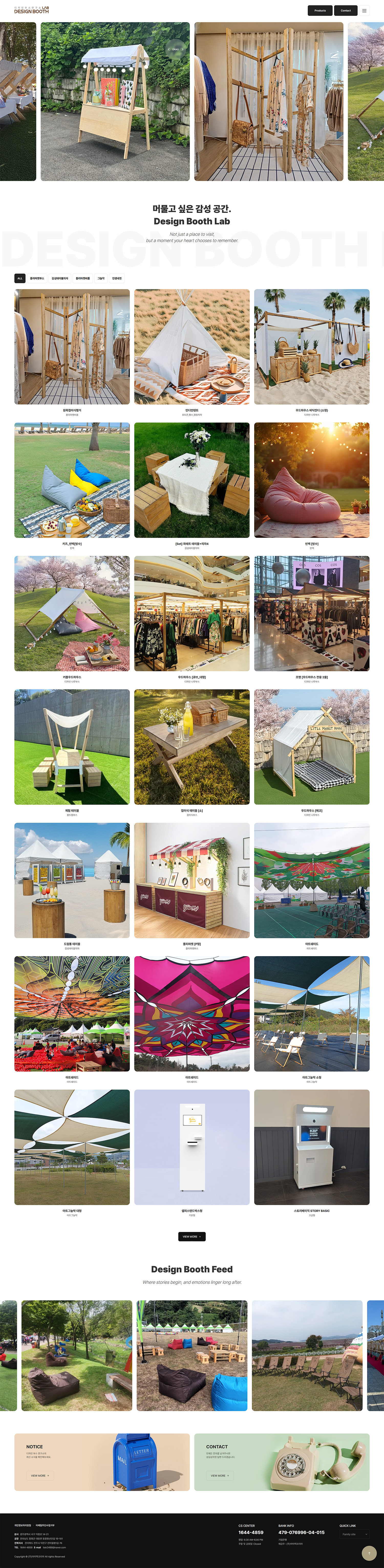Tap the Contact button in header

(x=346, y=10)
